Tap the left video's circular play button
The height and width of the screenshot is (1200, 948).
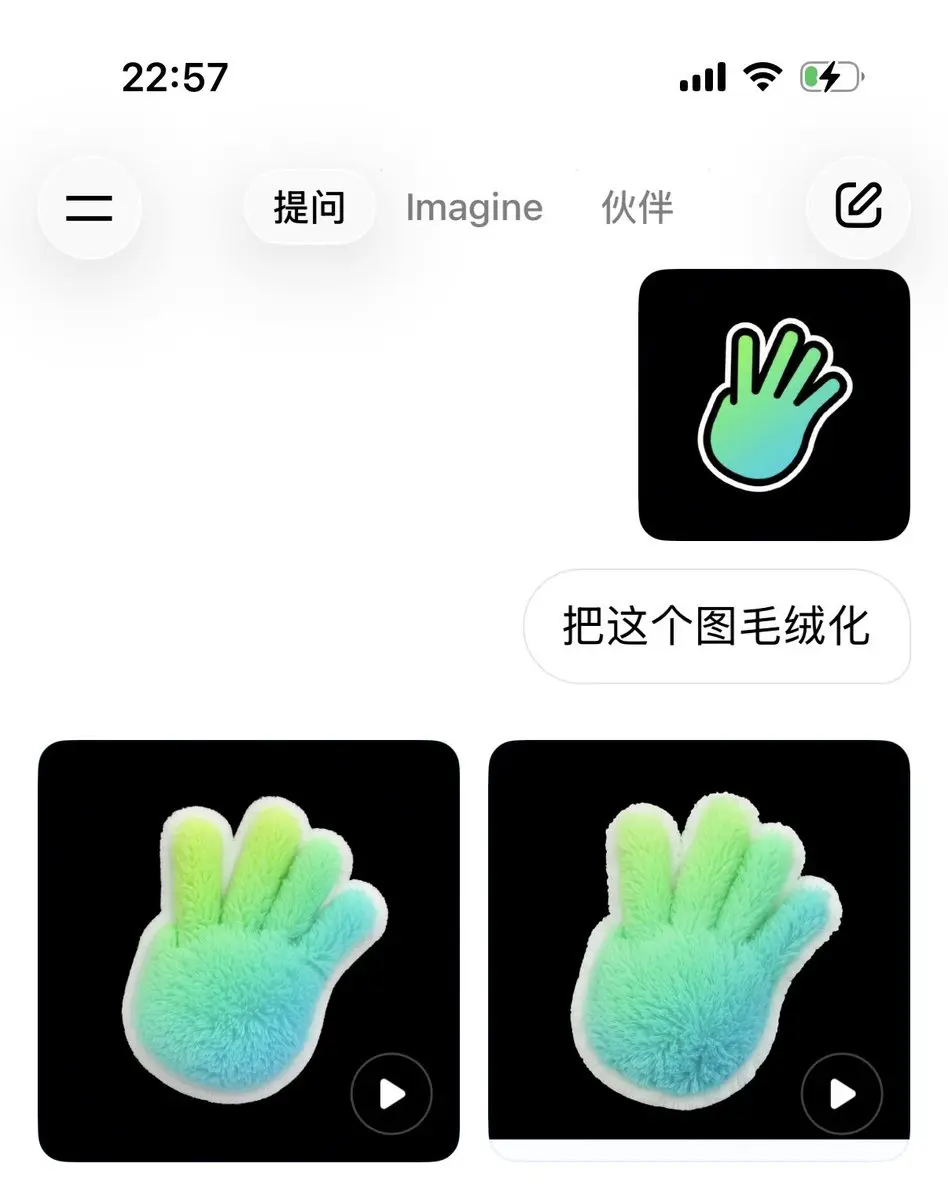point(390,1094)
